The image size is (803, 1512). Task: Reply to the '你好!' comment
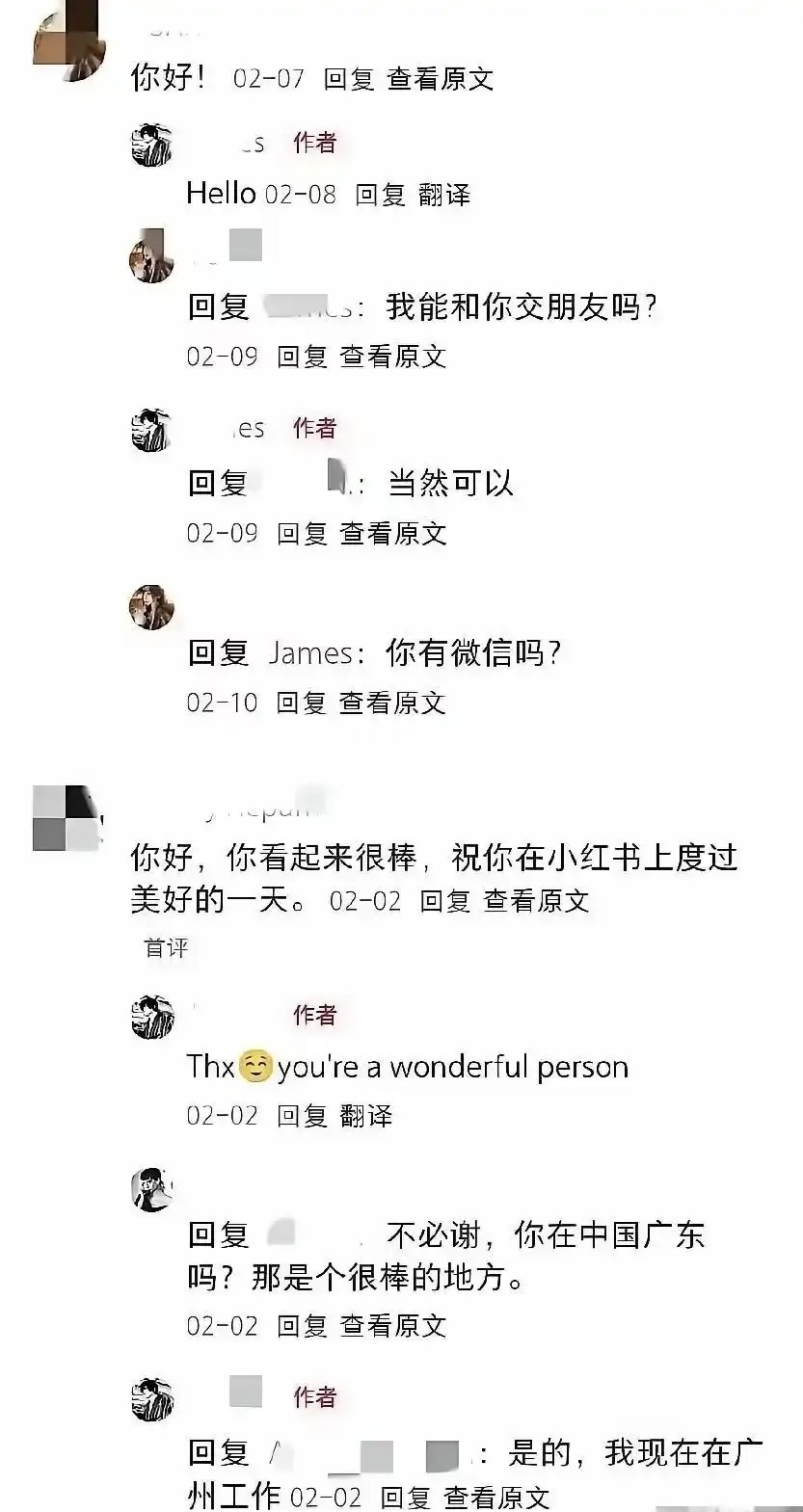tap(348, 78)
